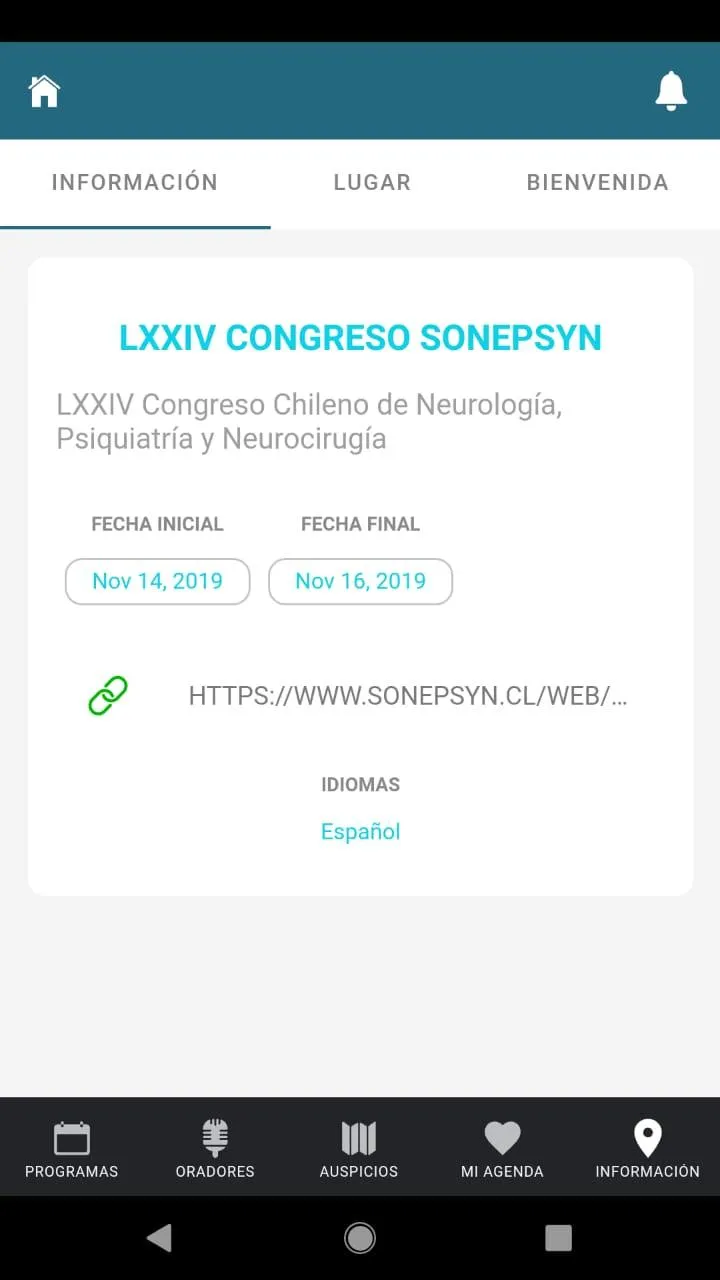Tap the Idiomas section label
The width and height of the screenshot is (720, 1280).
(x=360, y=784)
